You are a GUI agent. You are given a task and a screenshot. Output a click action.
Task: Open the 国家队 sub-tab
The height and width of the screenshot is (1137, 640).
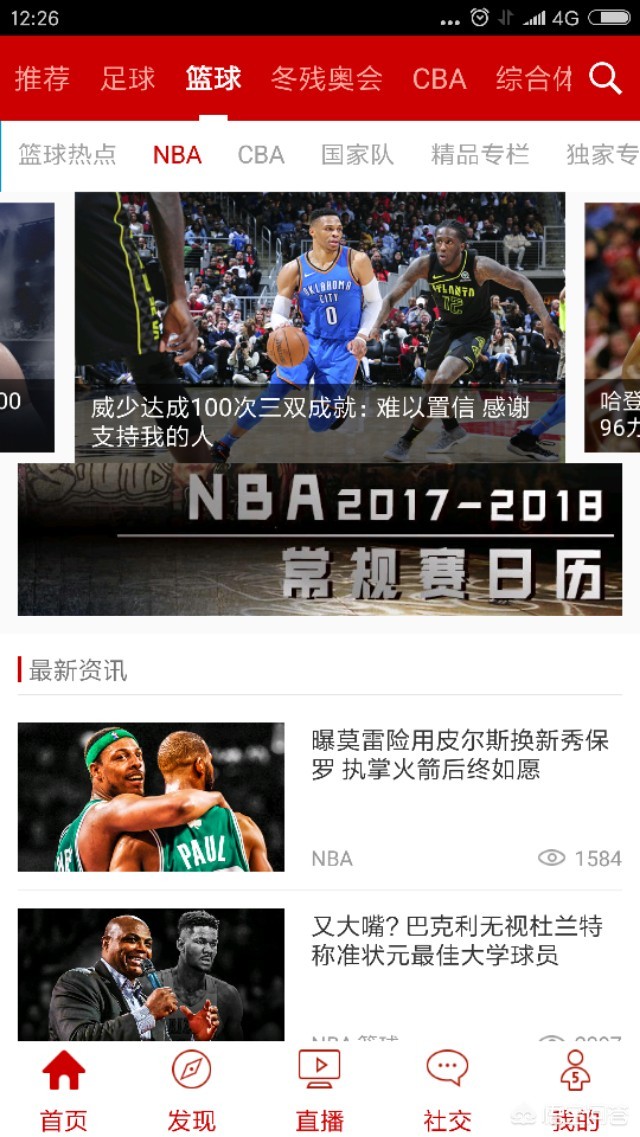[357, 154]
